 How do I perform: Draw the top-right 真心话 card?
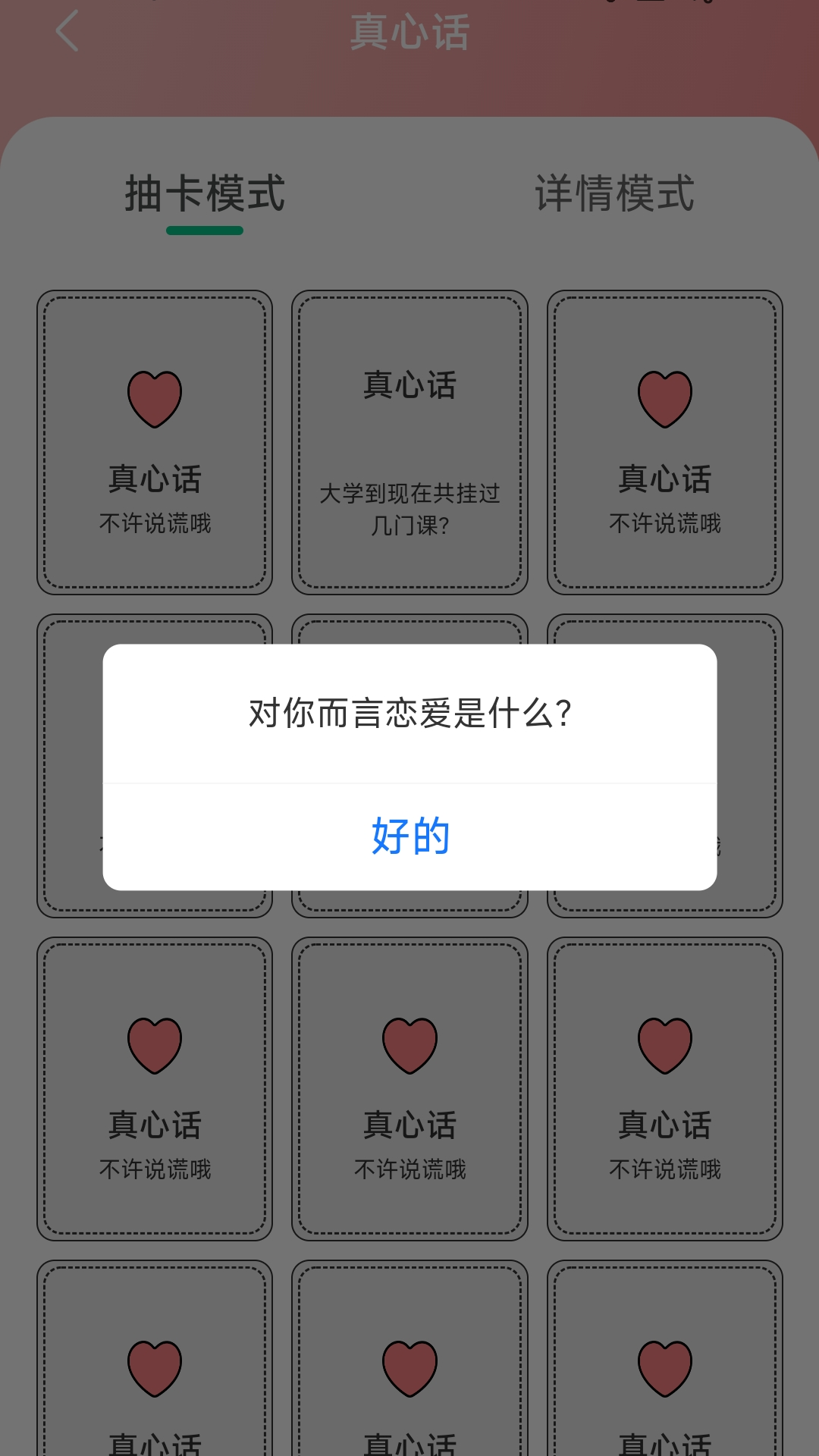pyautogui.click(x=664, y=440)
